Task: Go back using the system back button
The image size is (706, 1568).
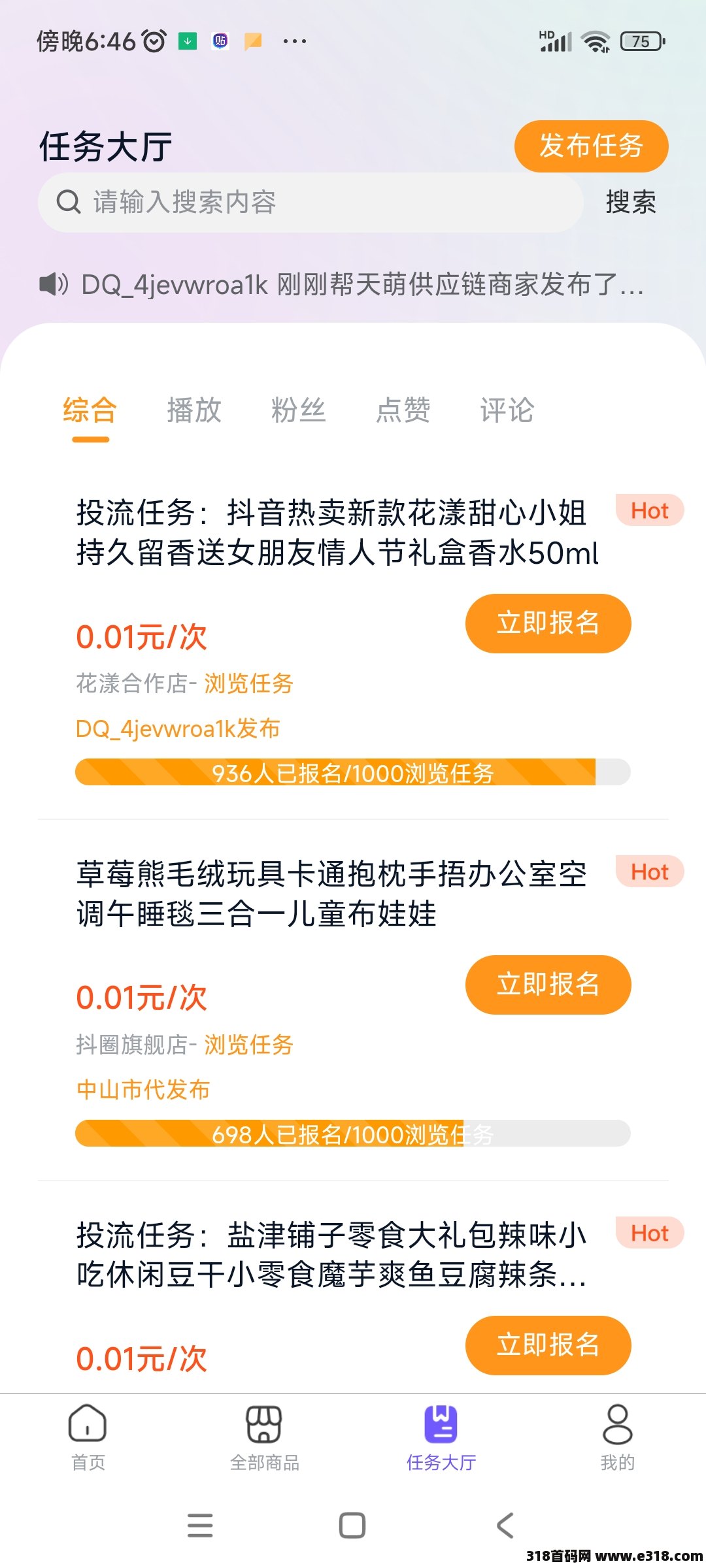Action: pos(505,1526)
